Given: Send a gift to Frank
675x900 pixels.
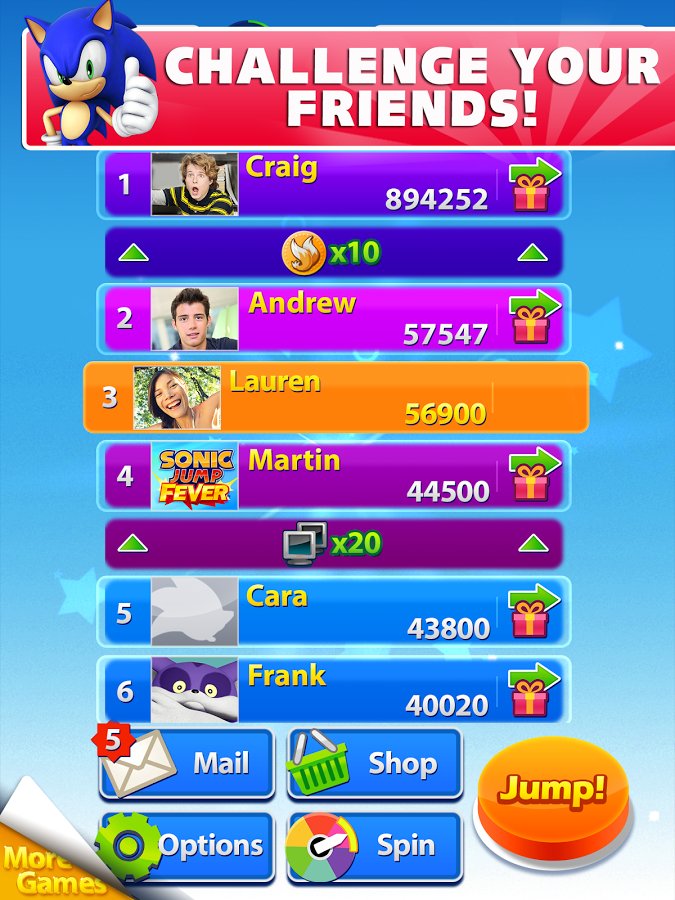Looking at the screenshot, I should pyautogui.click(x=533, y=691).
